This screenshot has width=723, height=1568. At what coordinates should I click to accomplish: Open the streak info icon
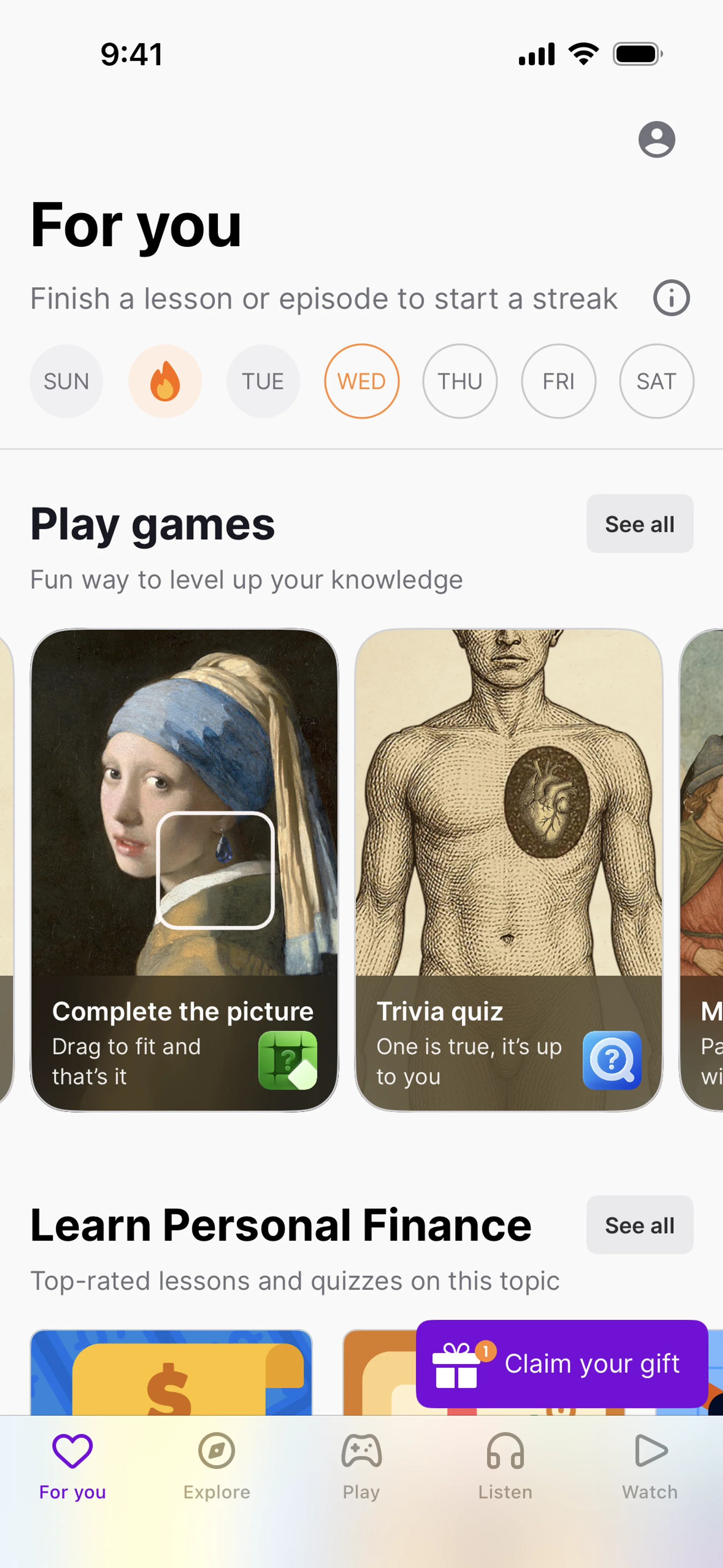coord(671,298)
